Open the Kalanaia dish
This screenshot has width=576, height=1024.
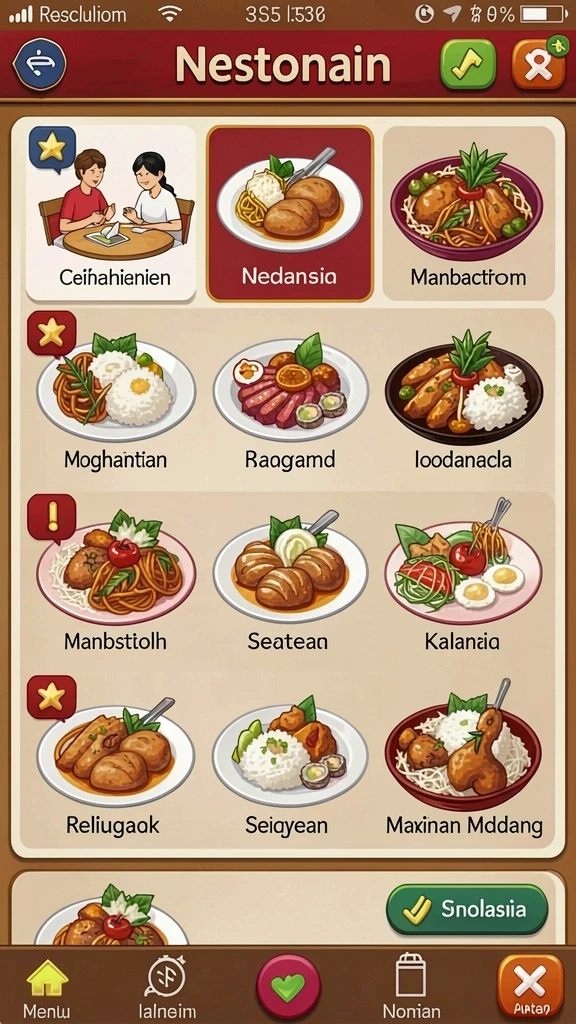click(x=462, y=581)
